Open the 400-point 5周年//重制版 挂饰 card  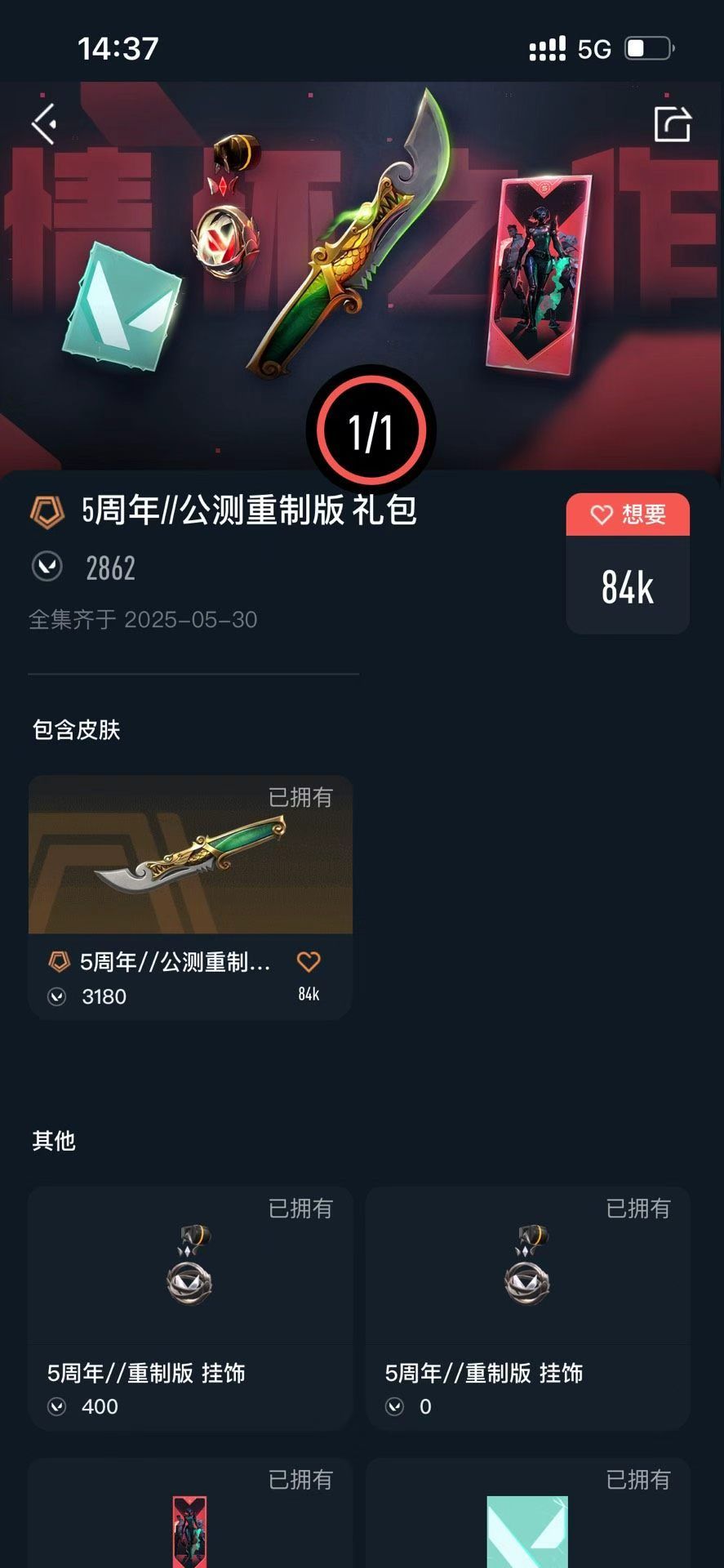tap(190, 1307)
